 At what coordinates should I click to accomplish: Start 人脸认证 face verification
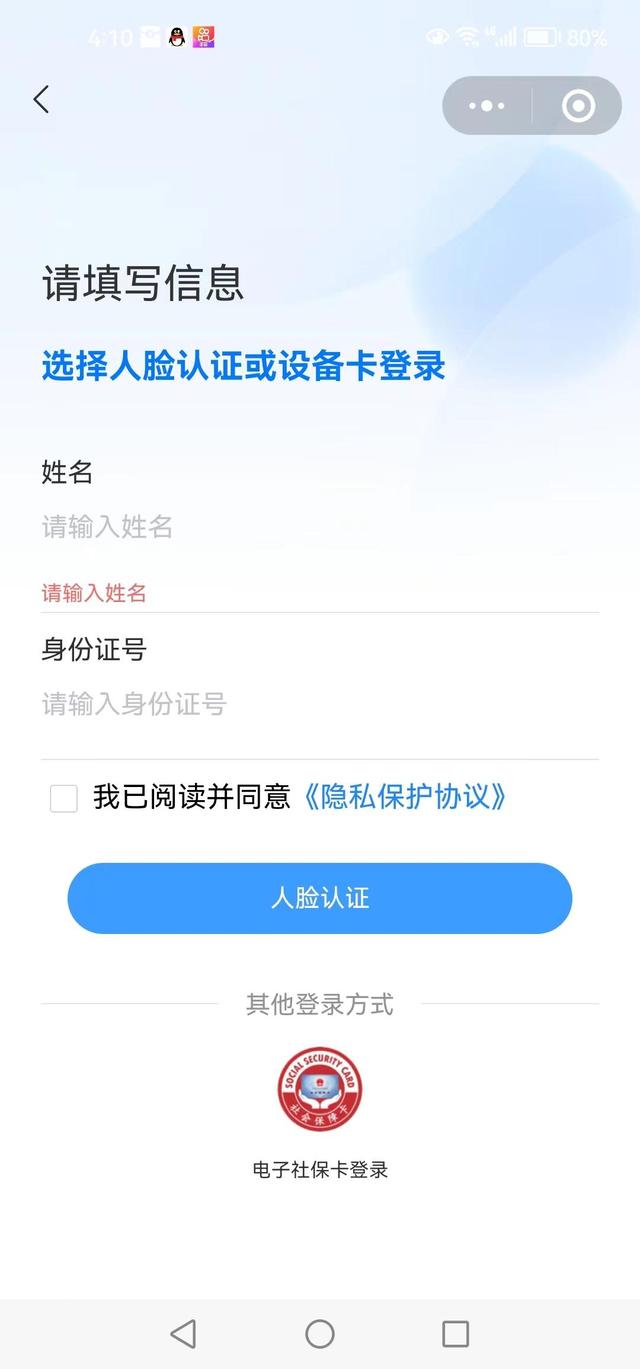point(320,898)
